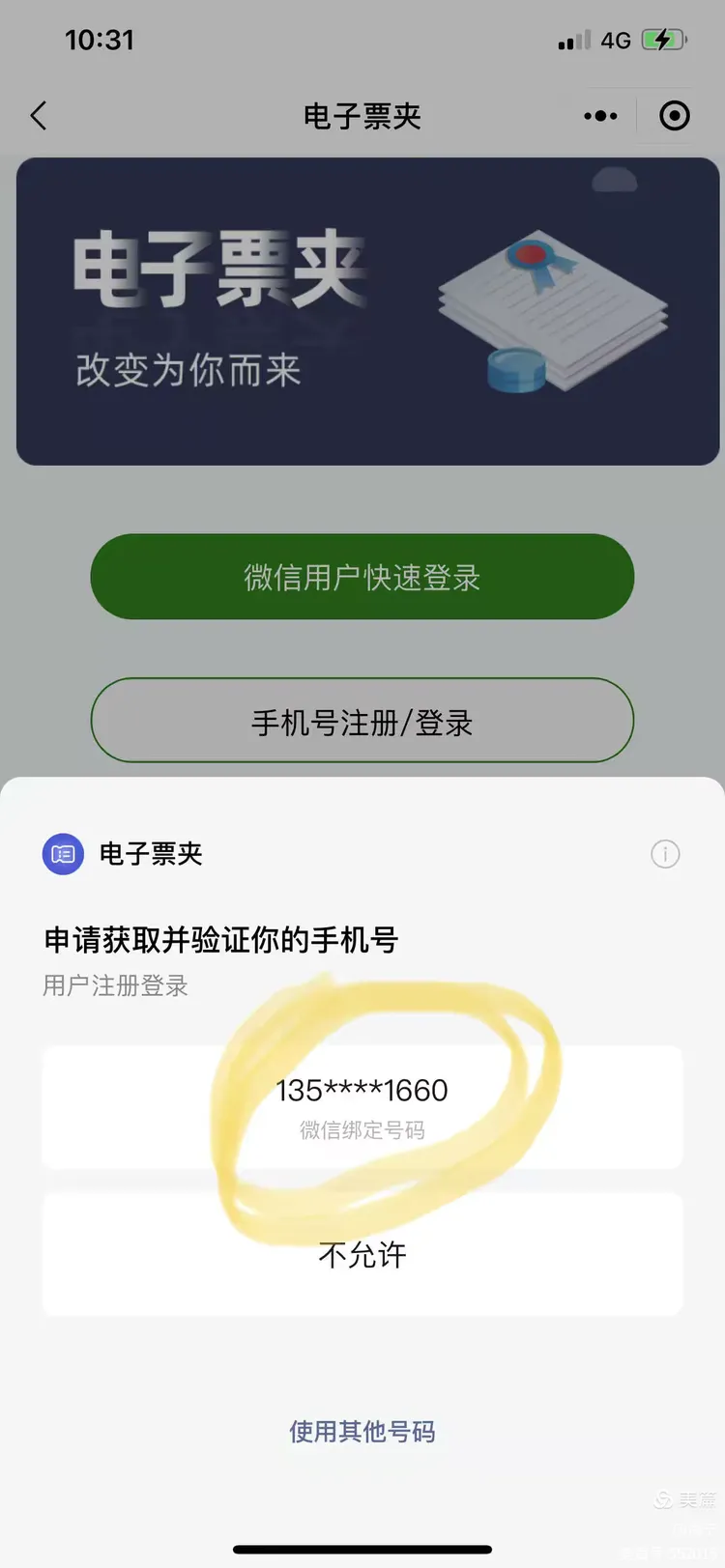Open the mini-program more options menu

[601, 115]
